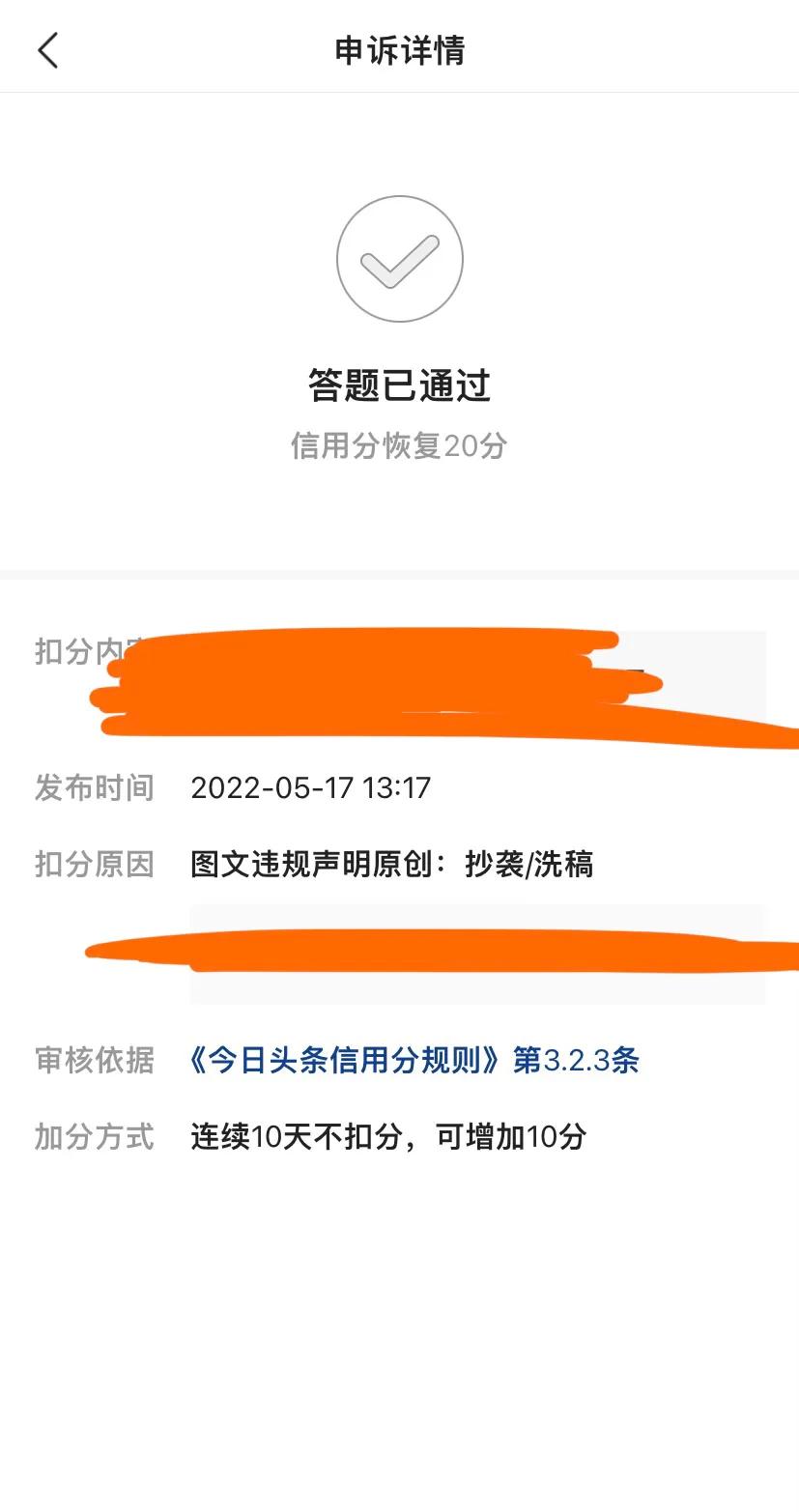Screen dimensions: 799x1512
Task: Tap the publish date 2022-05-17 13:17
Action: [309, 787]
